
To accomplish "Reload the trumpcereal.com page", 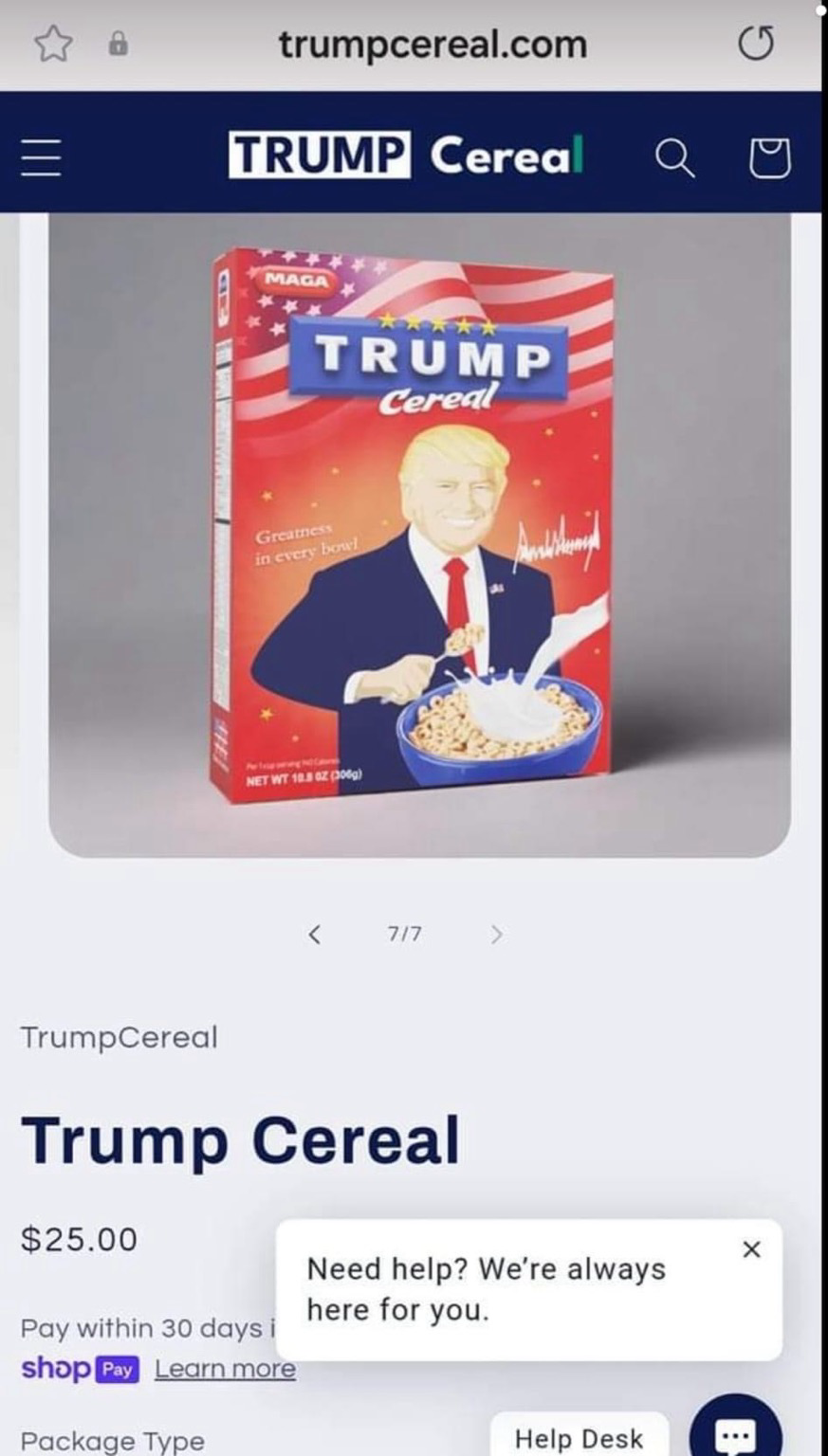I will coord(755,44).
